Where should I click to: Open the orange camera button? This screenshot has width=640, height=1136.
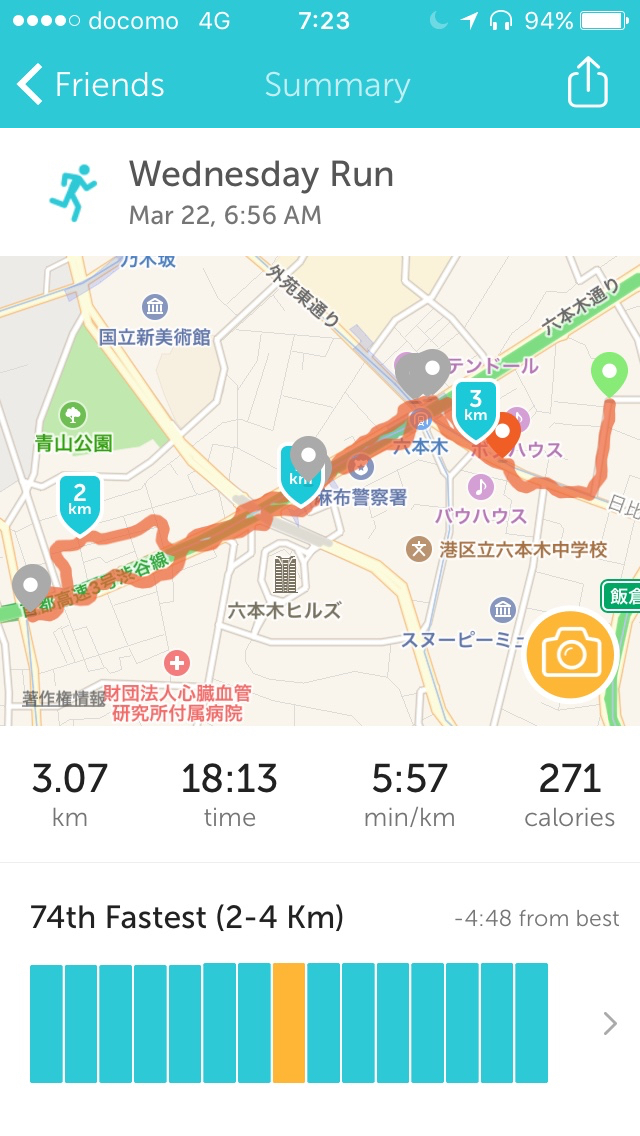pos(571,655)
